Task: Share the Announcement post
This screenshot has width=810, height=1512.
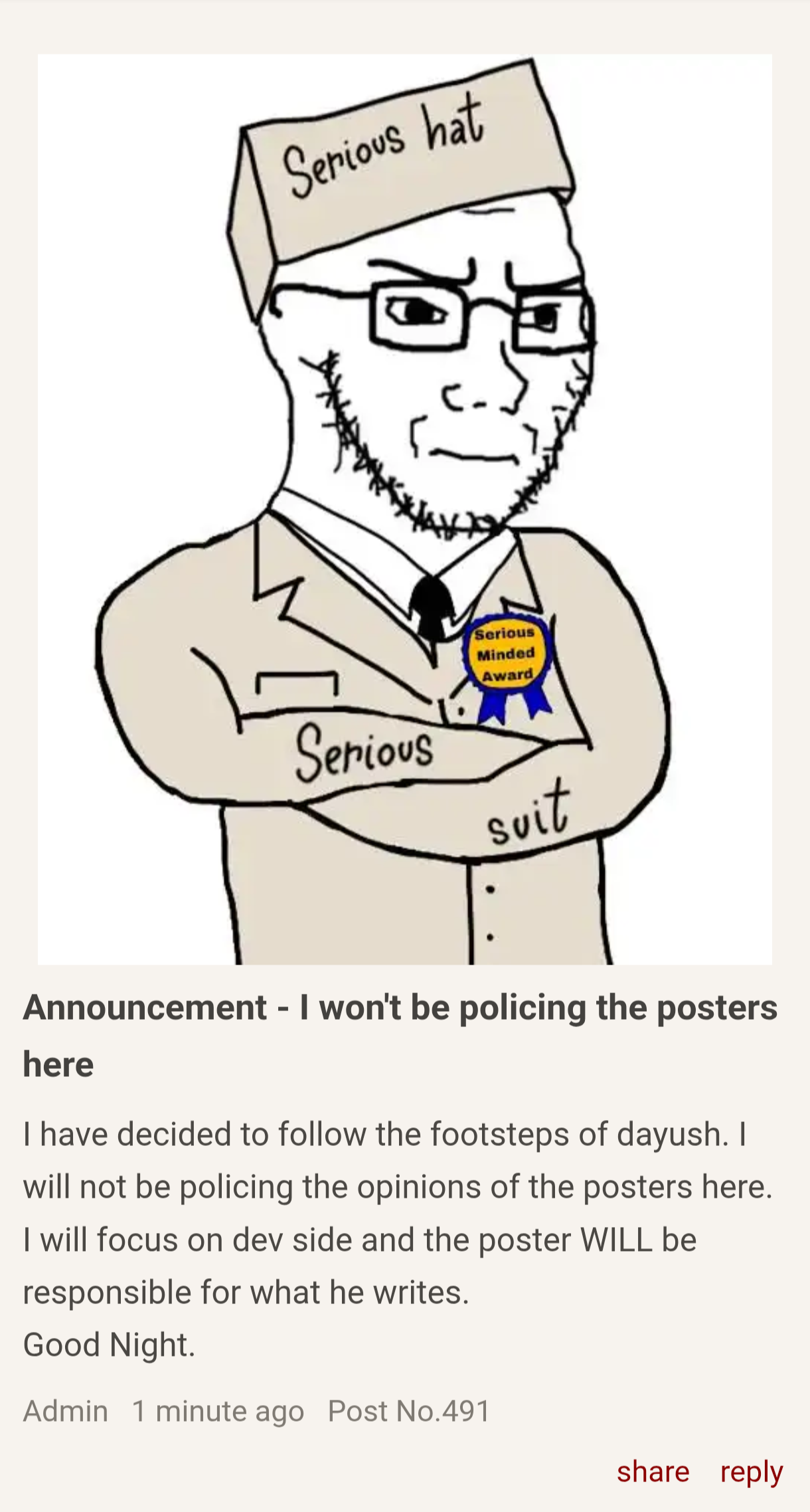Action: click(653, 1471)
